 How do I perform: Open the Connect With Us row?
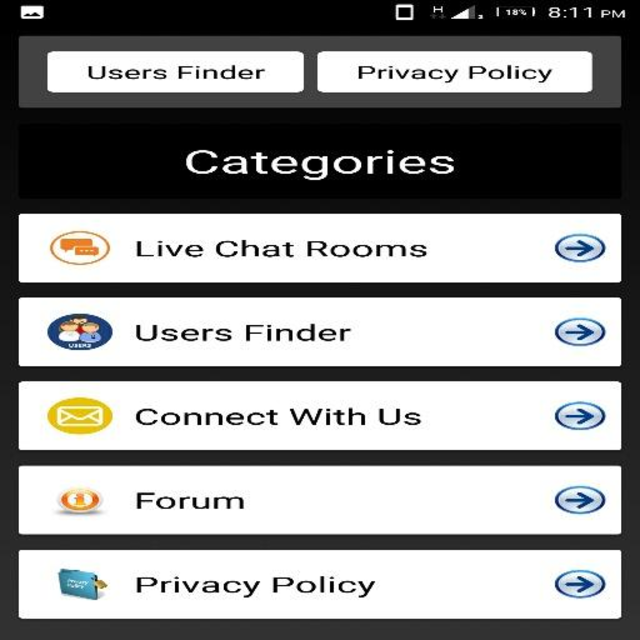[320, 416]
